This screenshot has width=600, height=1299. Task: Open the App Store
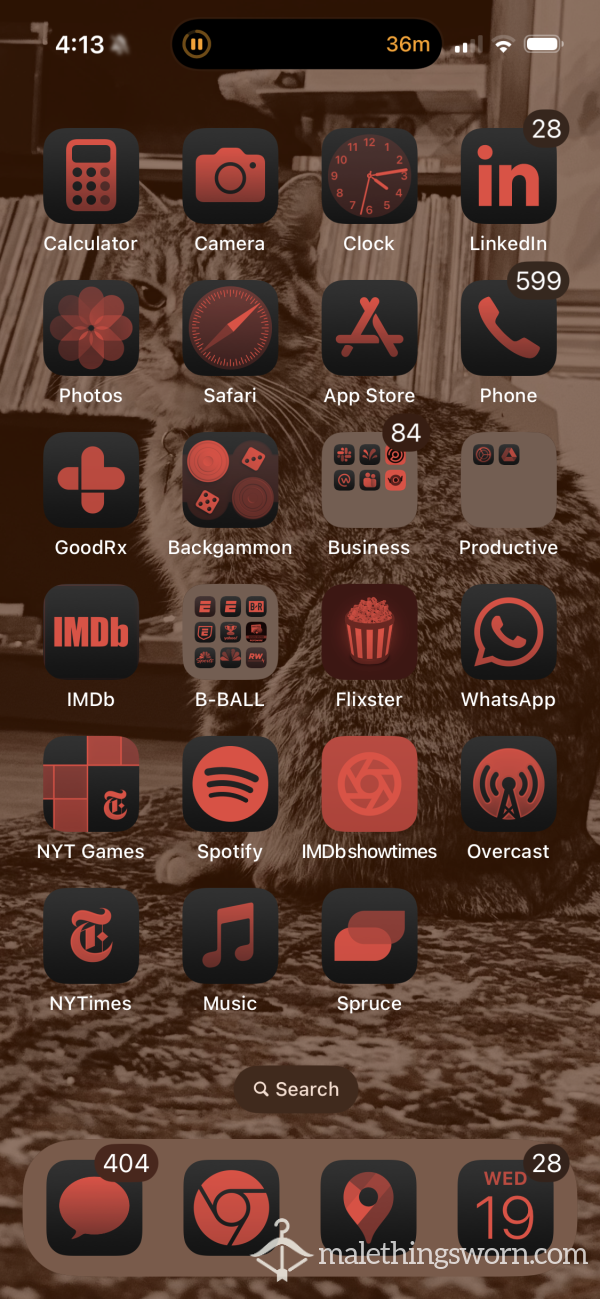(369, 328)
